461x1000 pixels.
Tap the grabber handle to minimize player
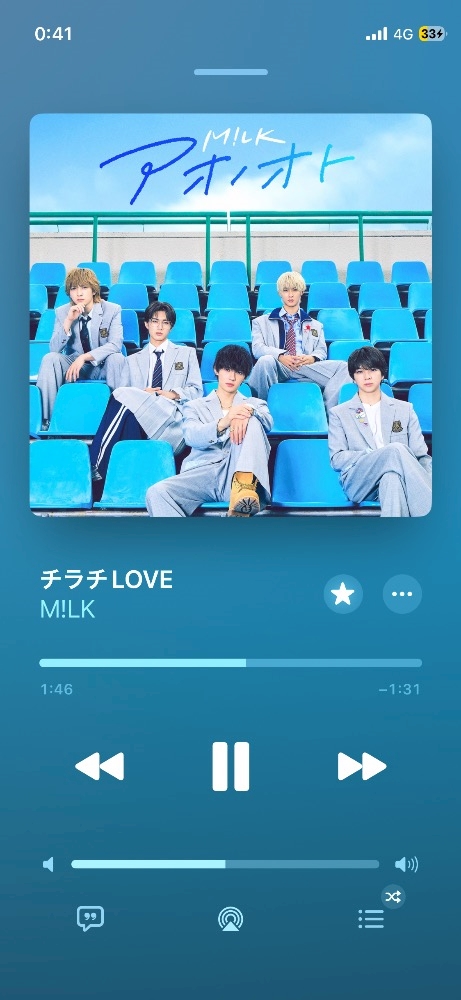coord(230,72)
